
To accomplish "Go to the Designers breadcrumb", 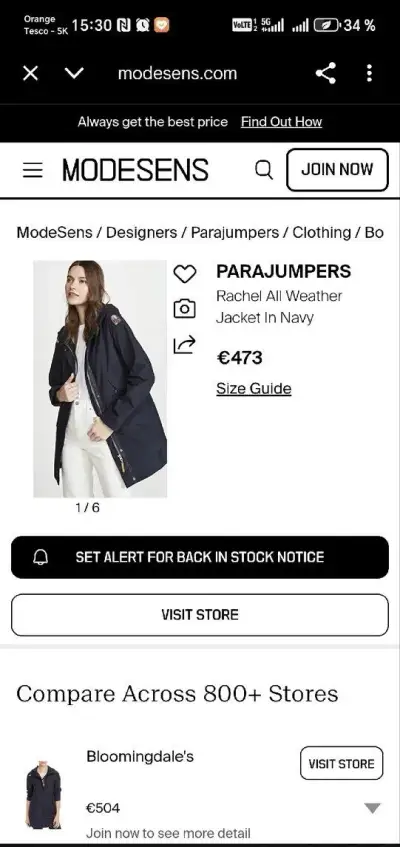I will pyautogui.click(x=142, y=233).
